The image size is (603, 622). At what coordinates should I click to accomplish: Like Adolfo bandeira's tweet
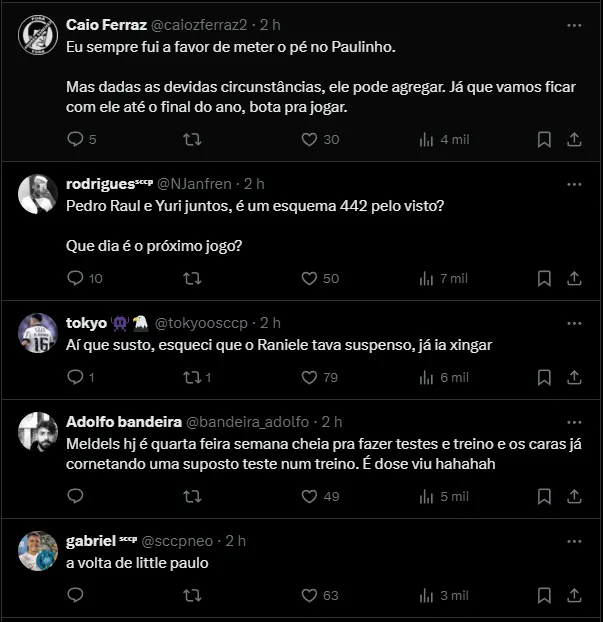(x=309, y=497)
